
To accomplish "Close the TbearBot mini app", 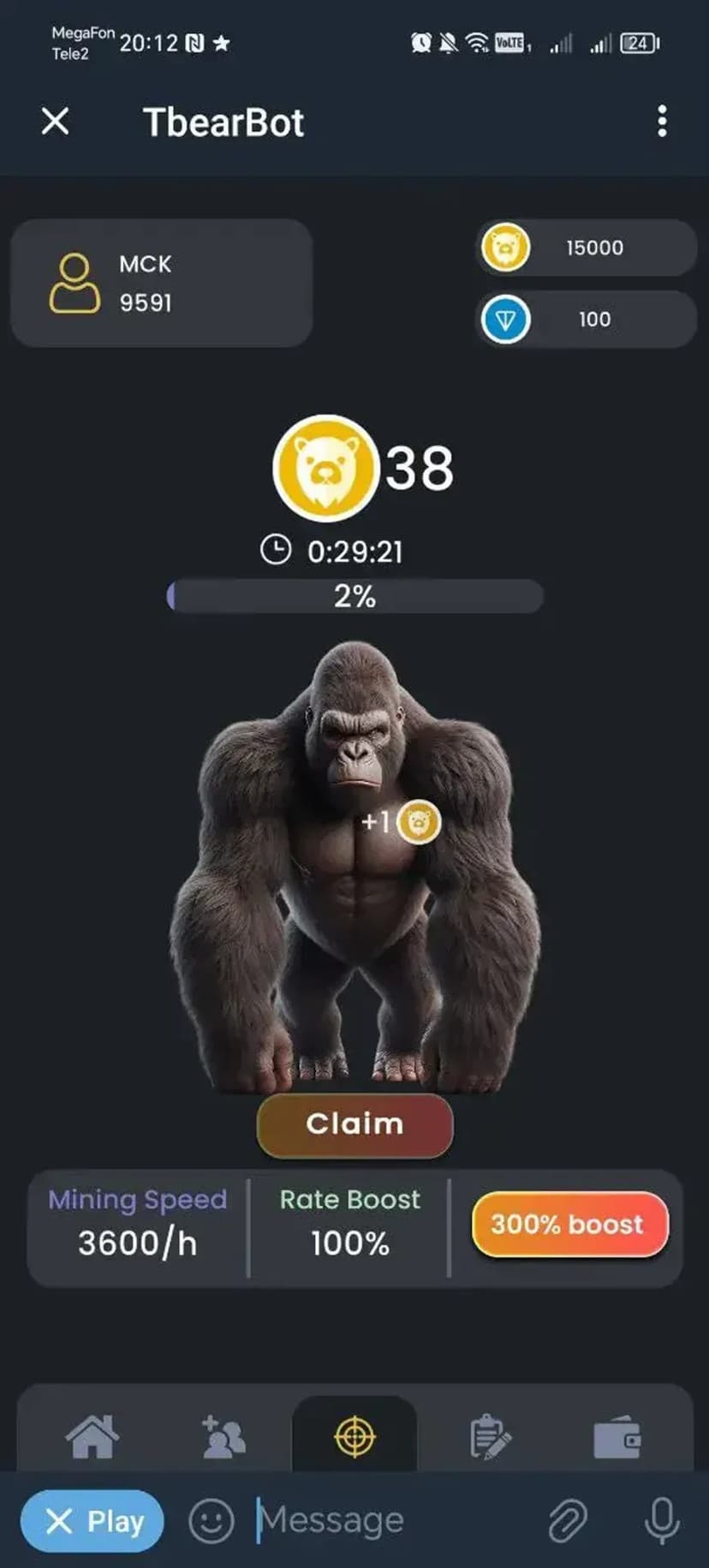I will 56,122.
